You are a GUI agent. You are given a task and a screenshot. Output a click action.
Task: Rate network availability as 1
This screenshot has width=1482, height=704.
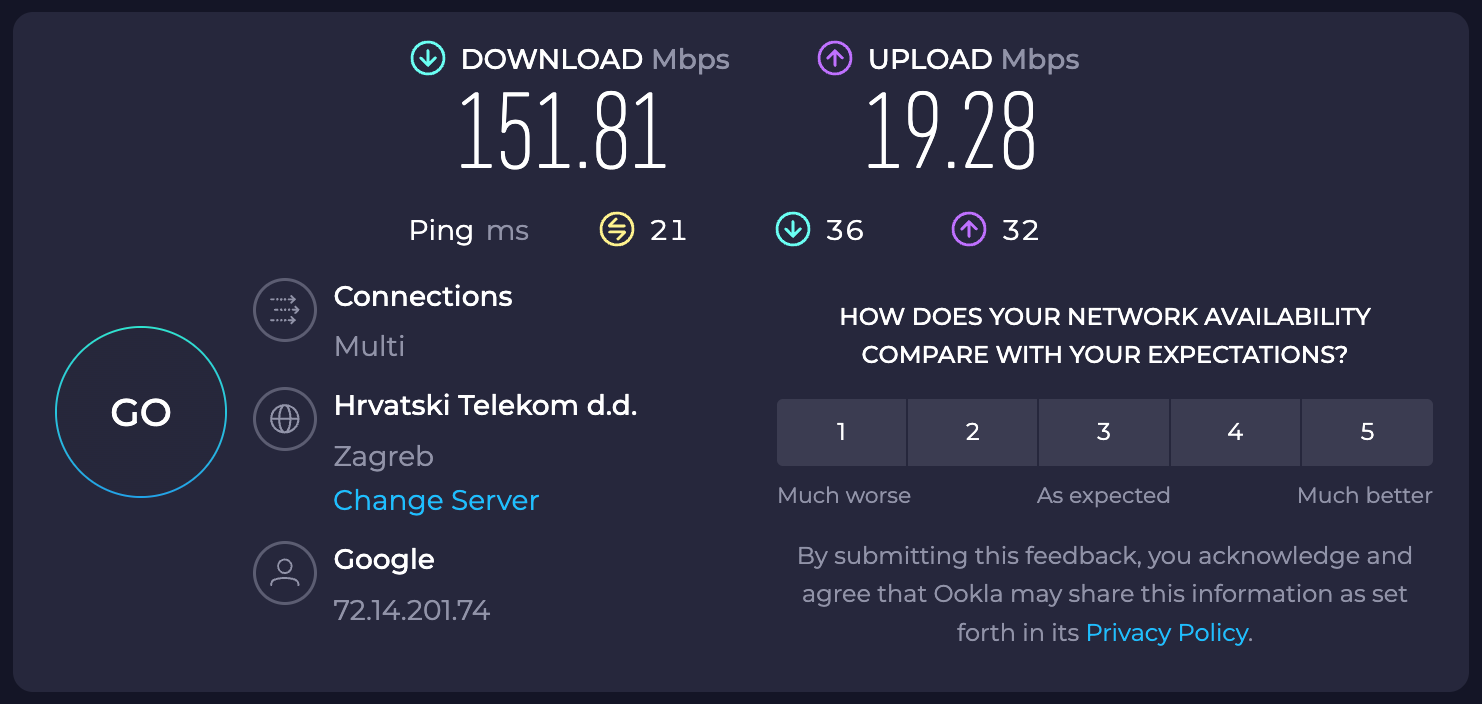841,432
